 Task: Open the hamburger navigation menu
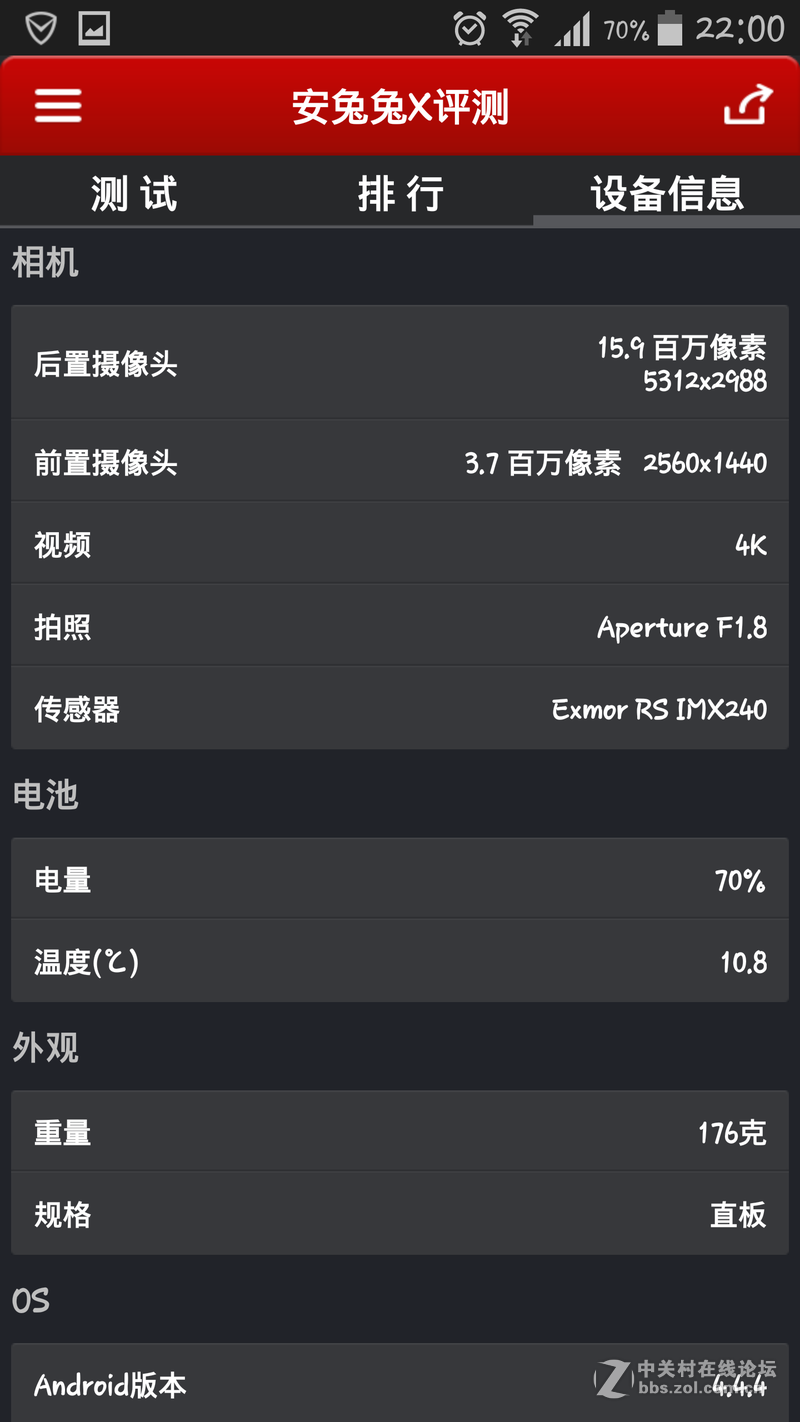click(57, 105)
